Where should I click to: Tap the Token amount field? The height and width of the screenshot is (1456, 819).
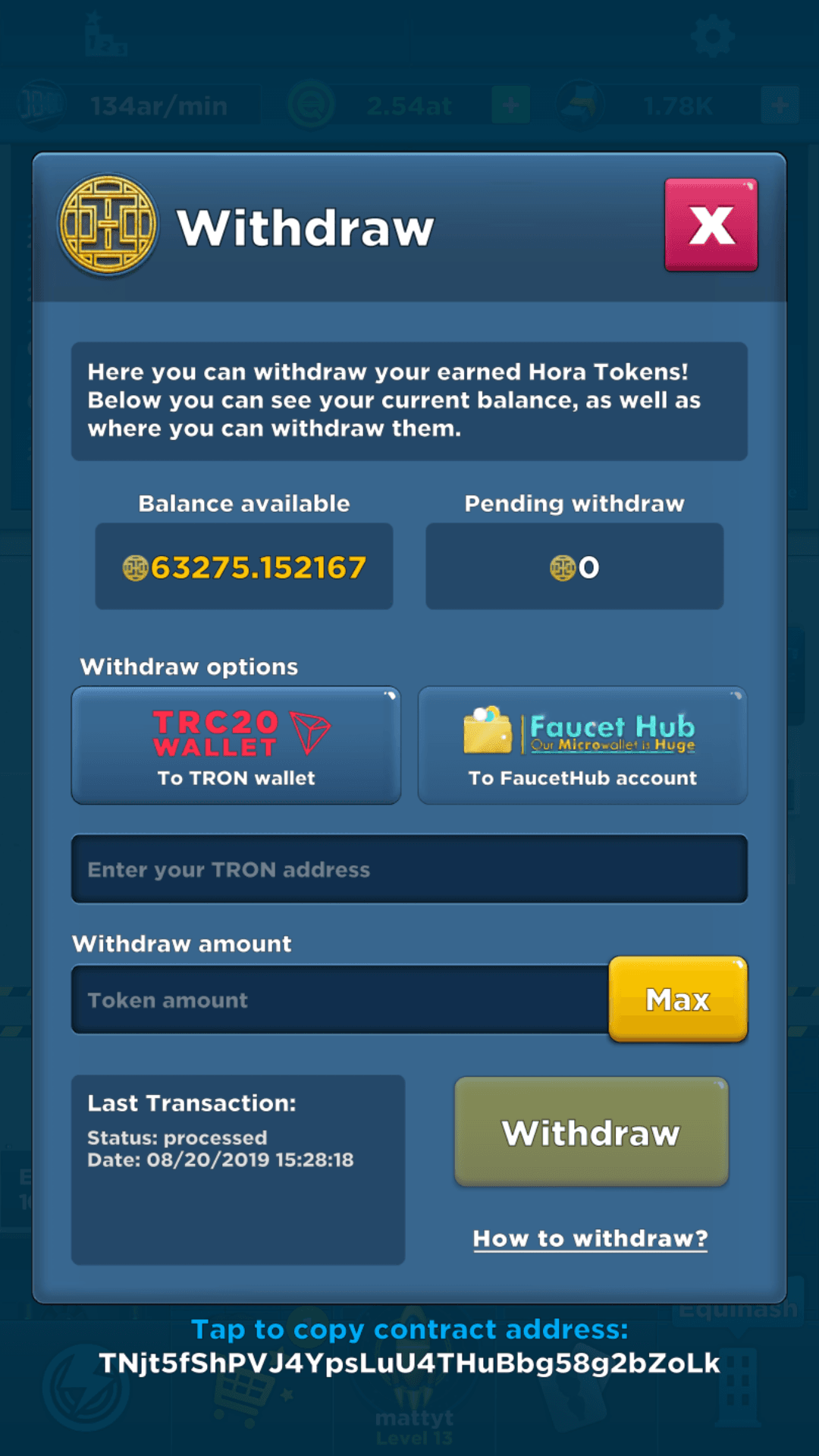click(340, 999)
